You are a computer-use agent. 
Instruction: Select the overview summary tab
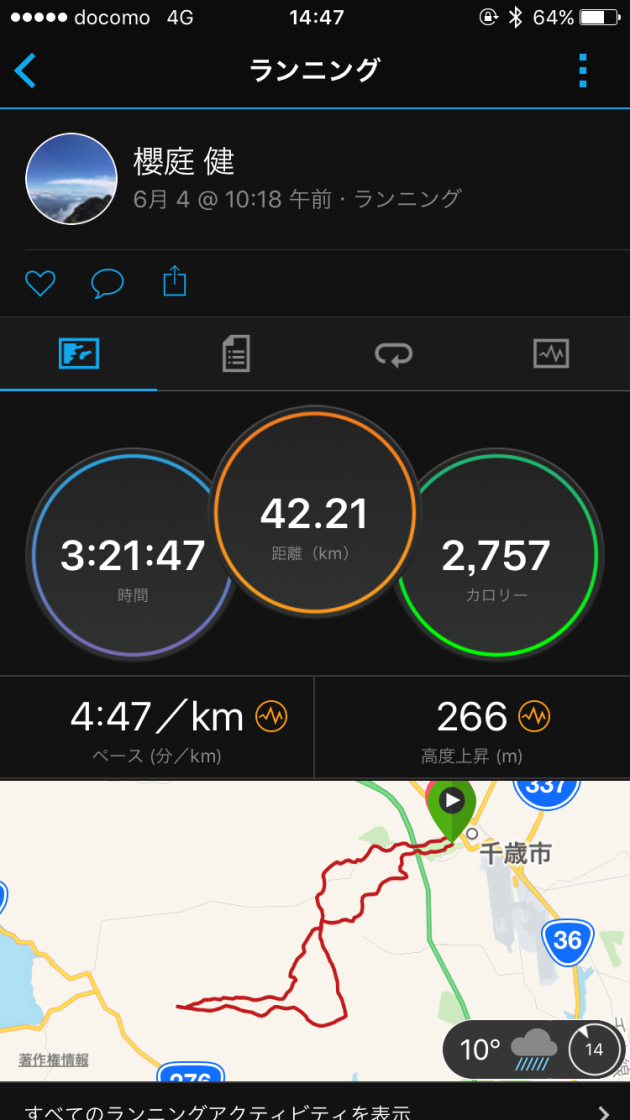pos(79,354)
